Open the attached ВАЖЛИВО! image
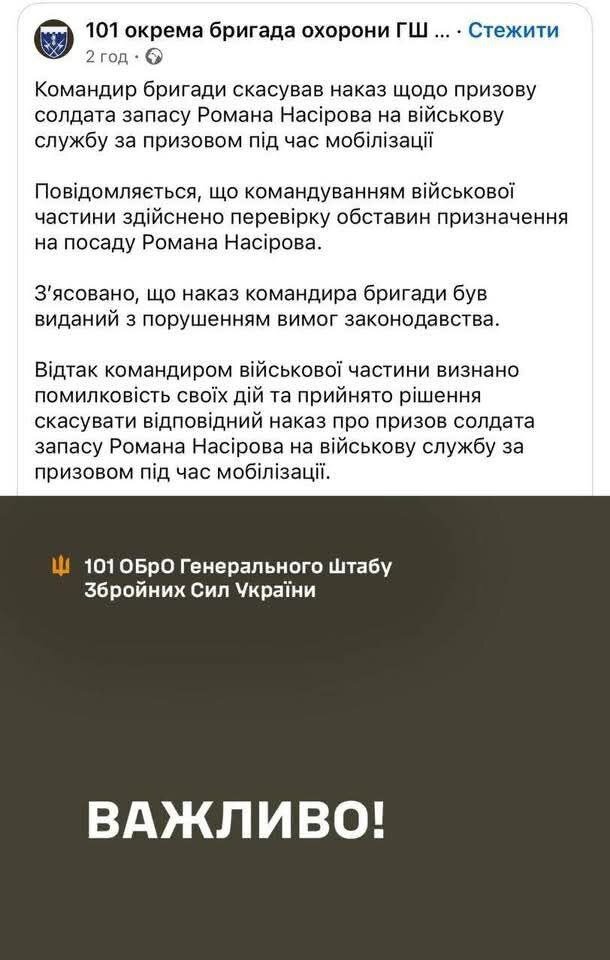Image resolution: width=610 pixels, height=960 pixels. pos(305,727)
